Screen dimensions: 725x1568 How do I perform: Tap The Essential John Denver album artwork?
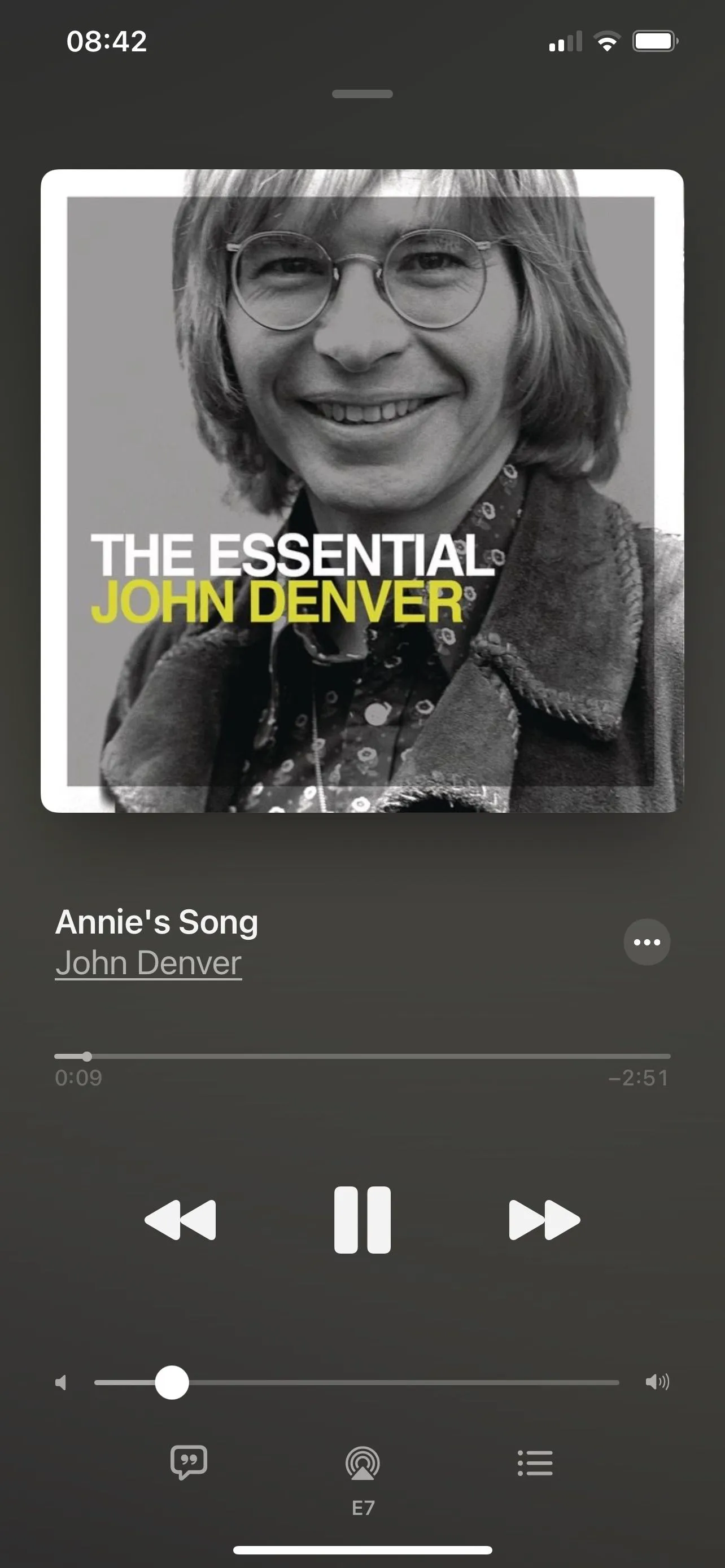tap(362, 490)
